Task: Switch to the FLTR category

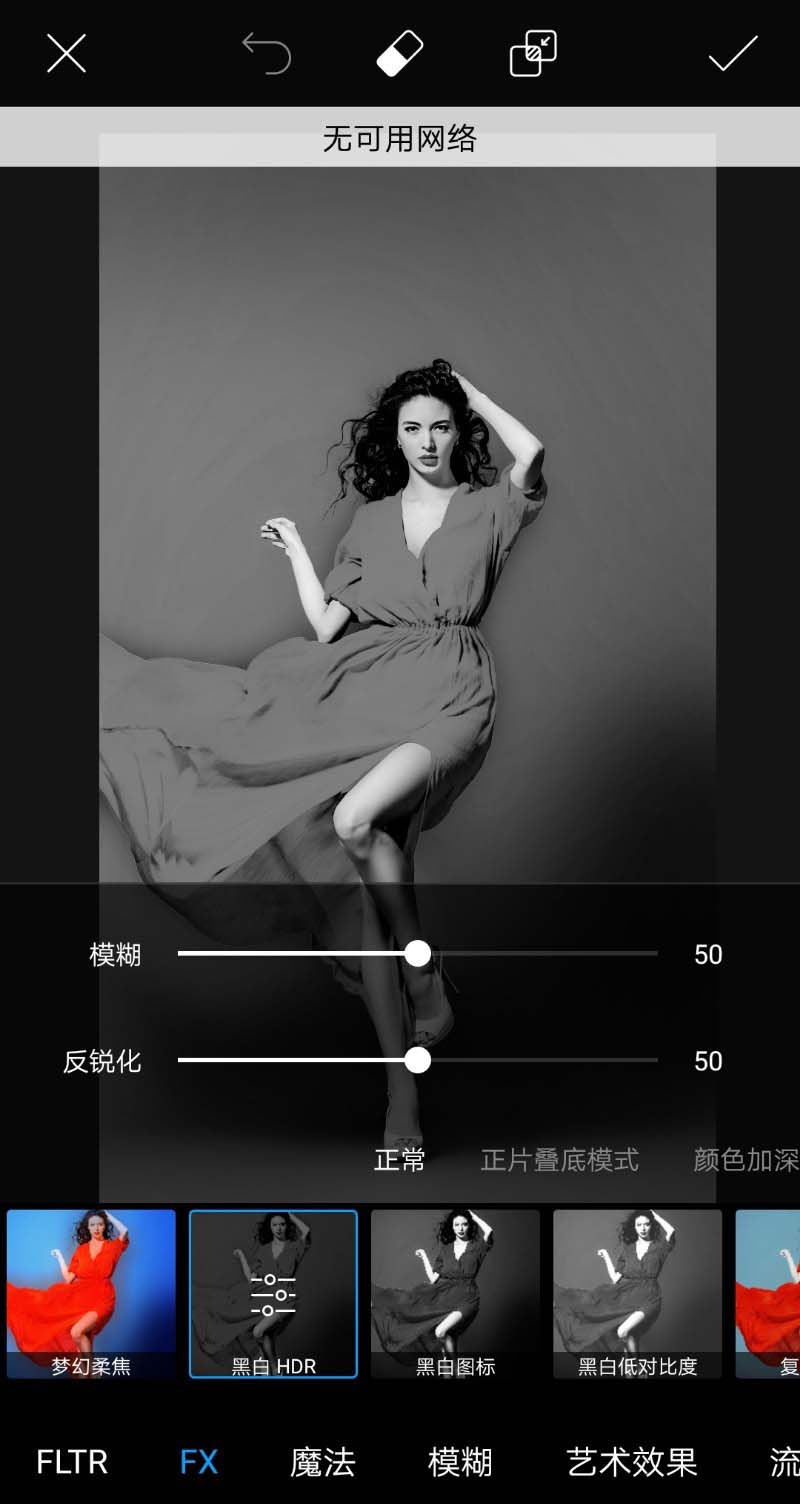Action: point(71,1462)
